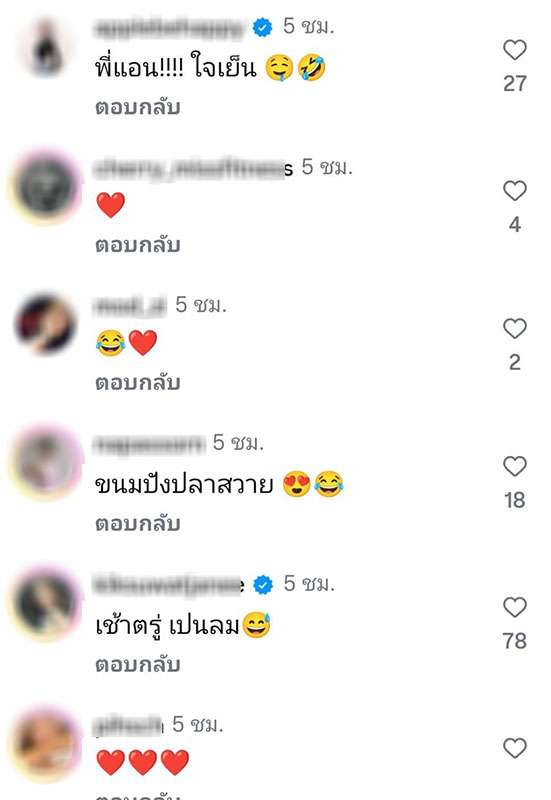The image size is (551, 800).
Task: Open profile picture of "พี่แอน!!!! ใจเย็น" commenter
Action: 46,48
